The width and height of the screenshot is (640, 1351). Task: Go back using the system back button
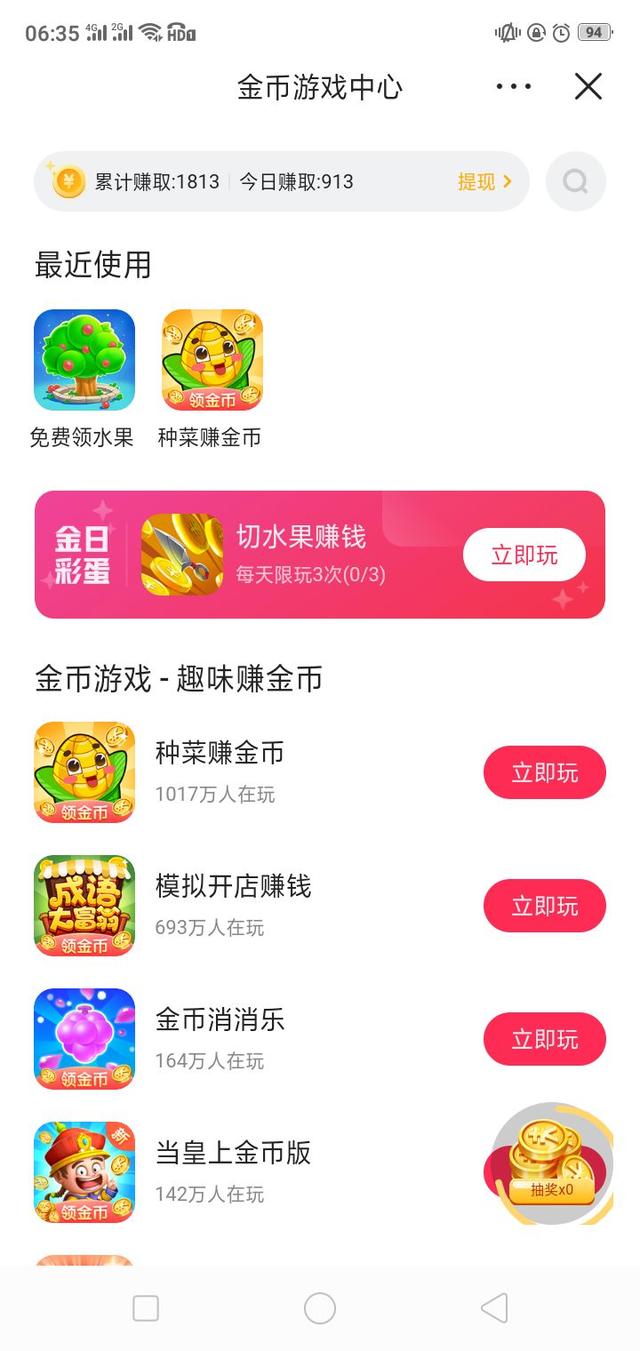tap(494, 1308)
